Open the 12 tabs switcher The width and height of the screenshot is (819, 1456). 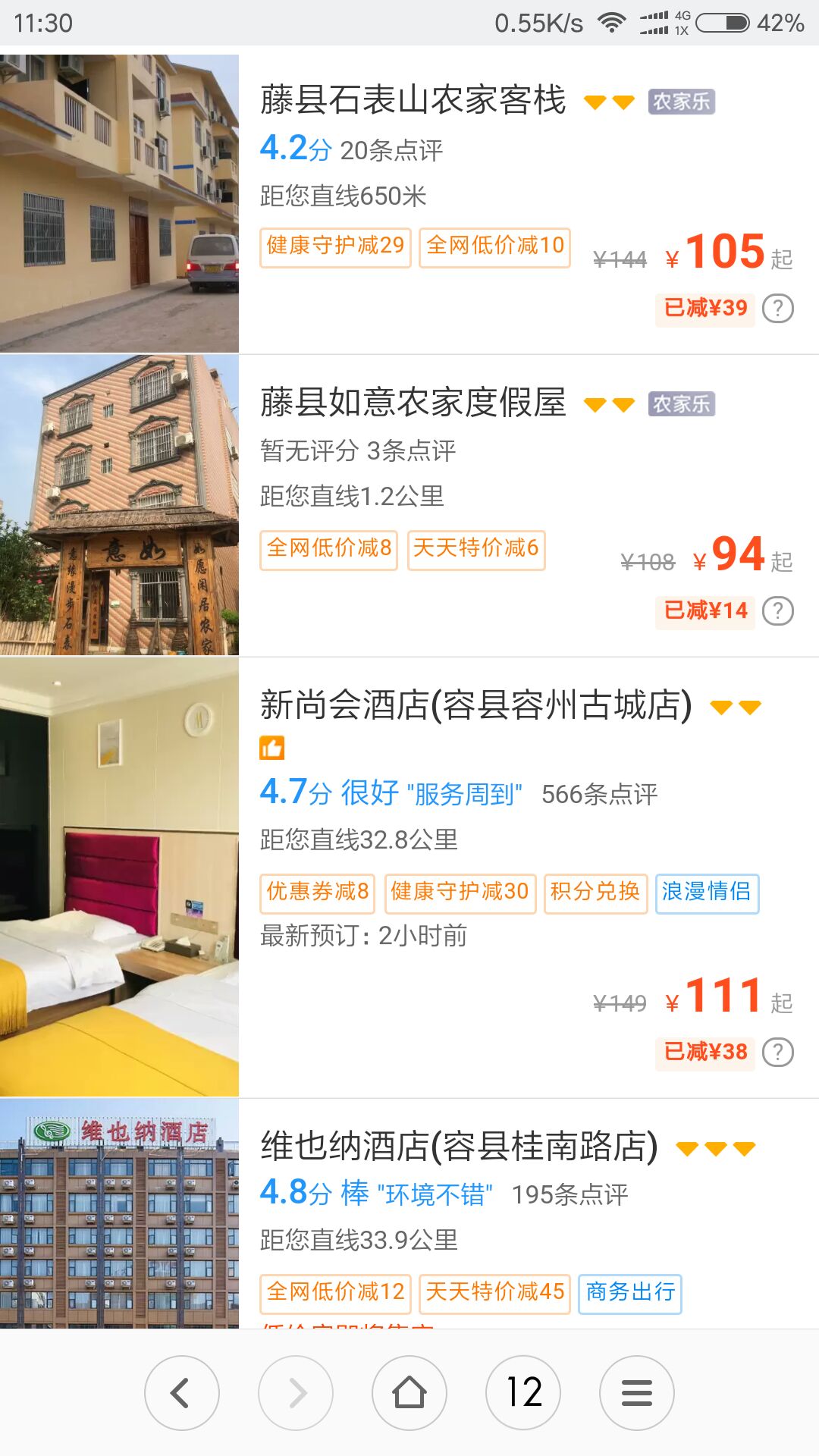point(523,1393)
